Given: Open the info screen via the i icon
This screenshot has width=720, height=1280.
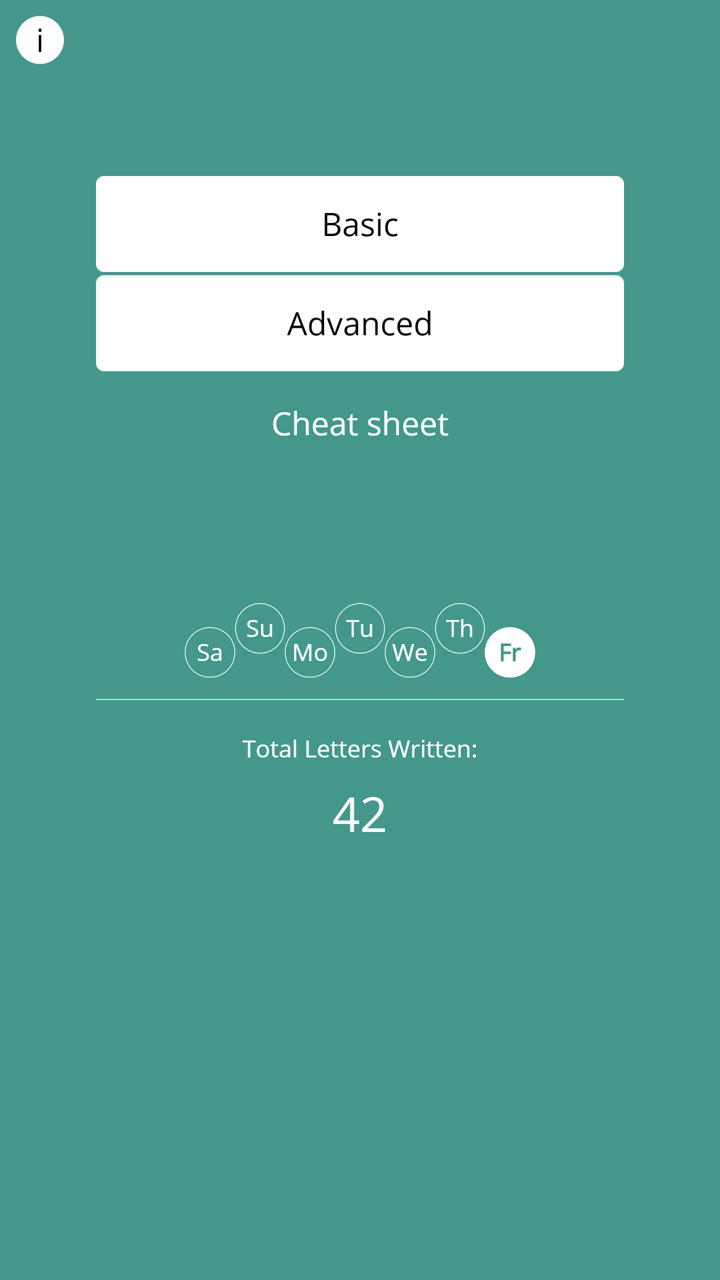Looking at the screenshot, I should [x=39, y=40].
